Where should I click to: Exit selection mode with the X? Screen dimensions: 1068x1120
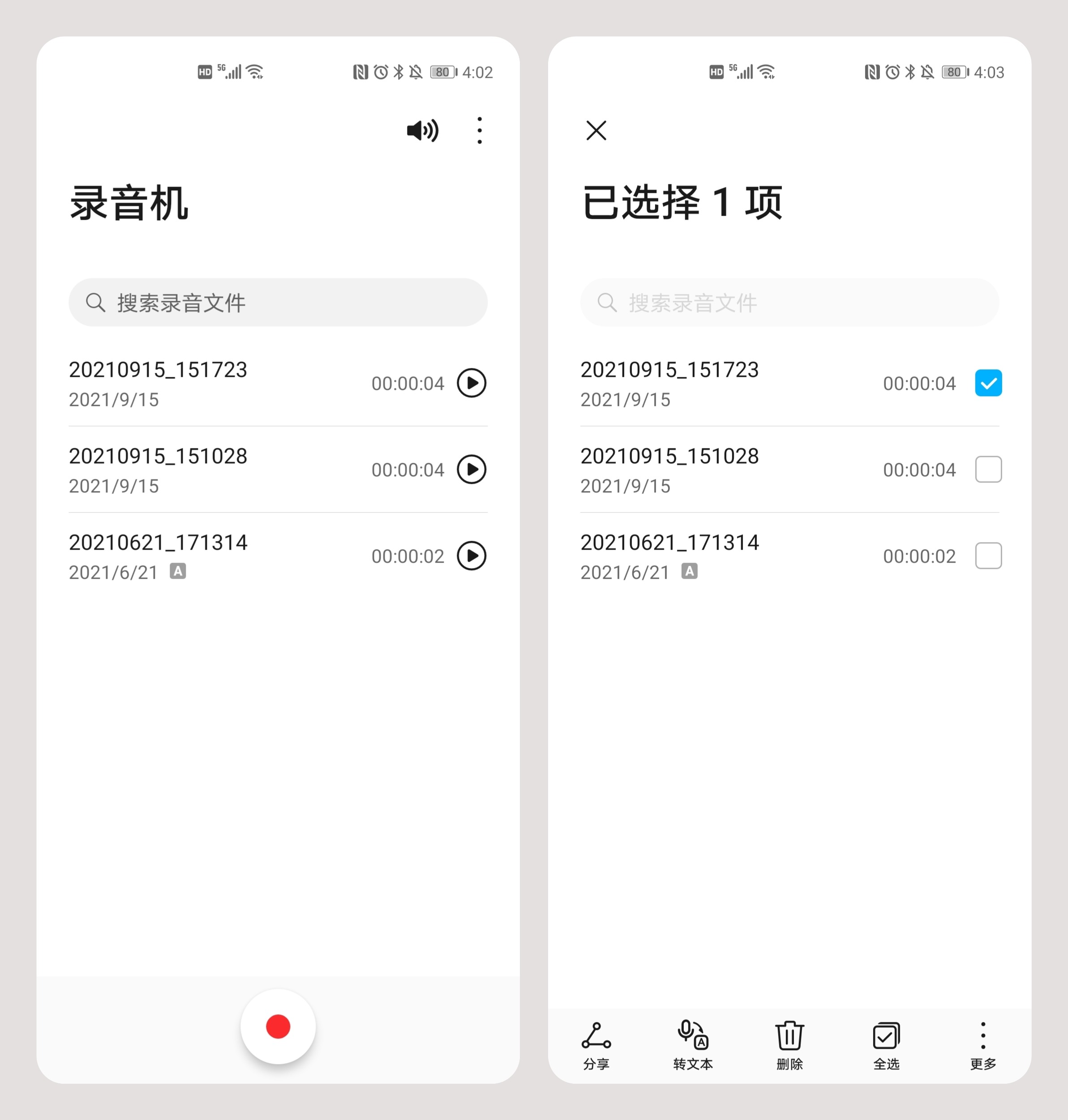click(x=596, y=130)
